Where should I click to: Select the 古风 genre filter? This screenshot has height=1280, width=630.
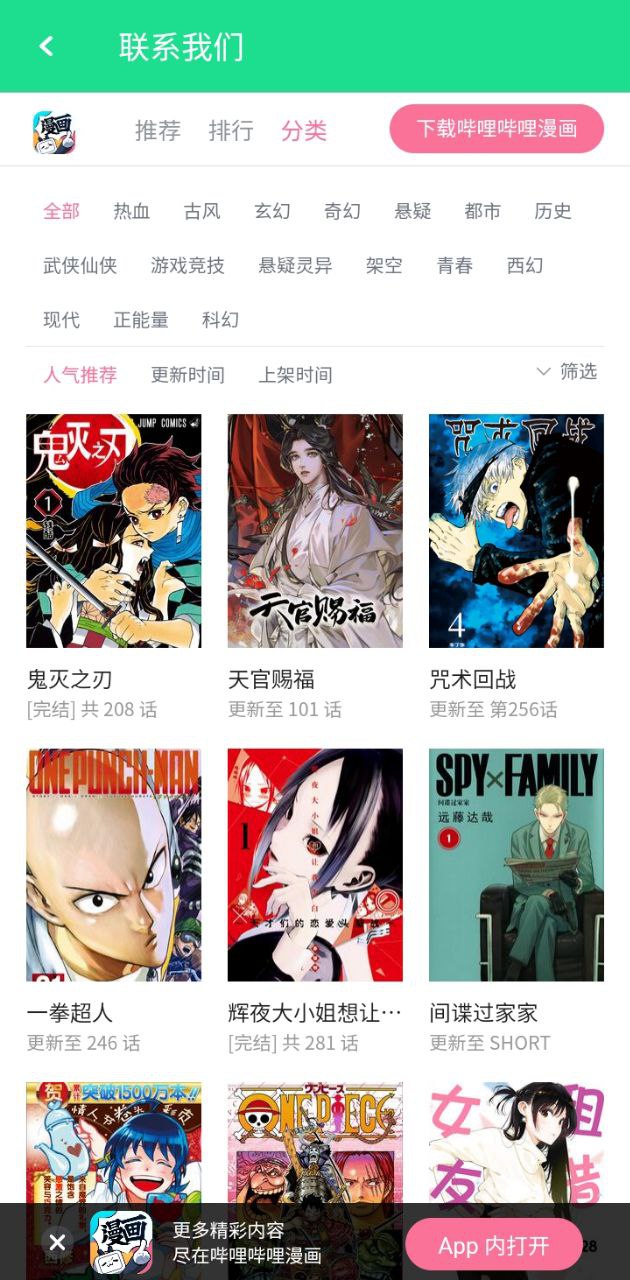tap(202, 211)
